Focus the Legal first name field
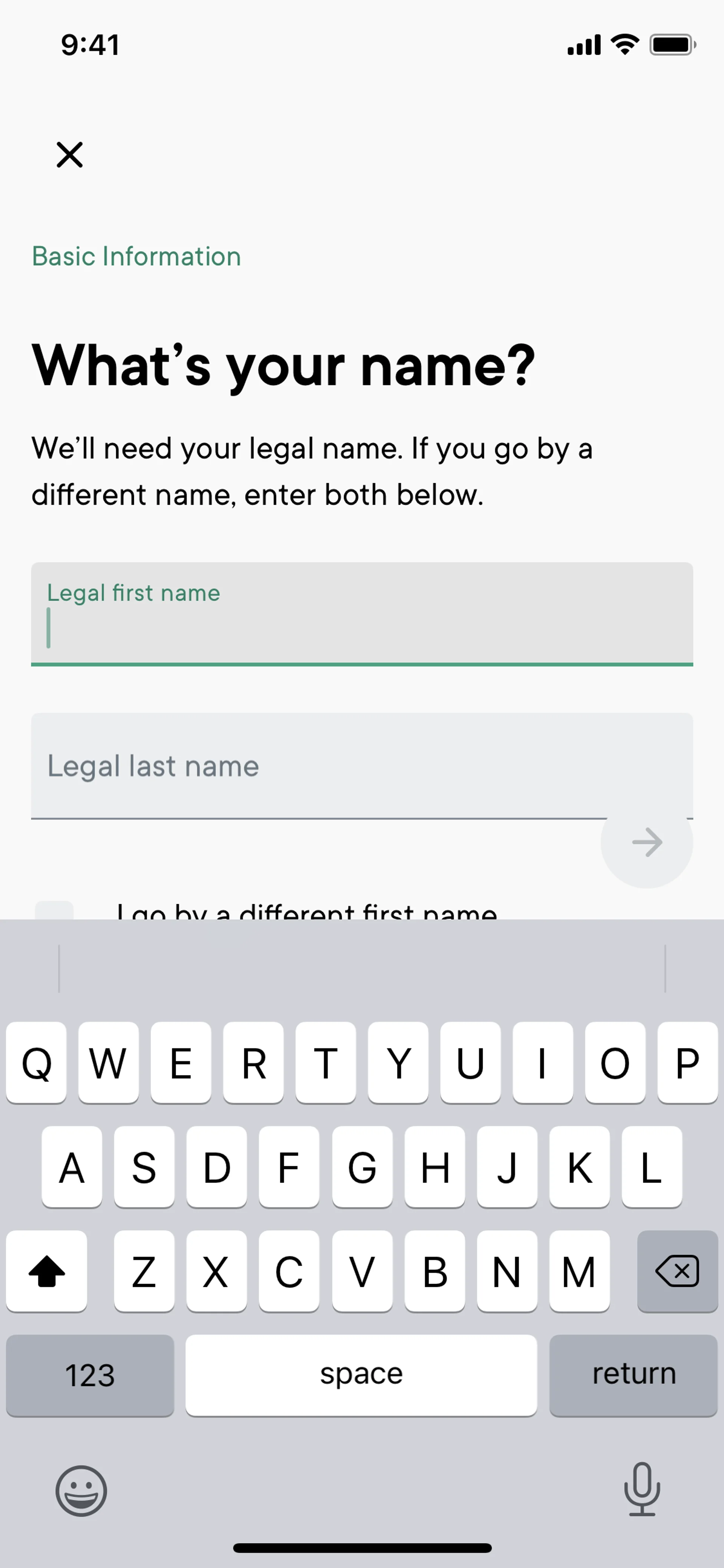The image size is (724, 1568). [361, 615]
